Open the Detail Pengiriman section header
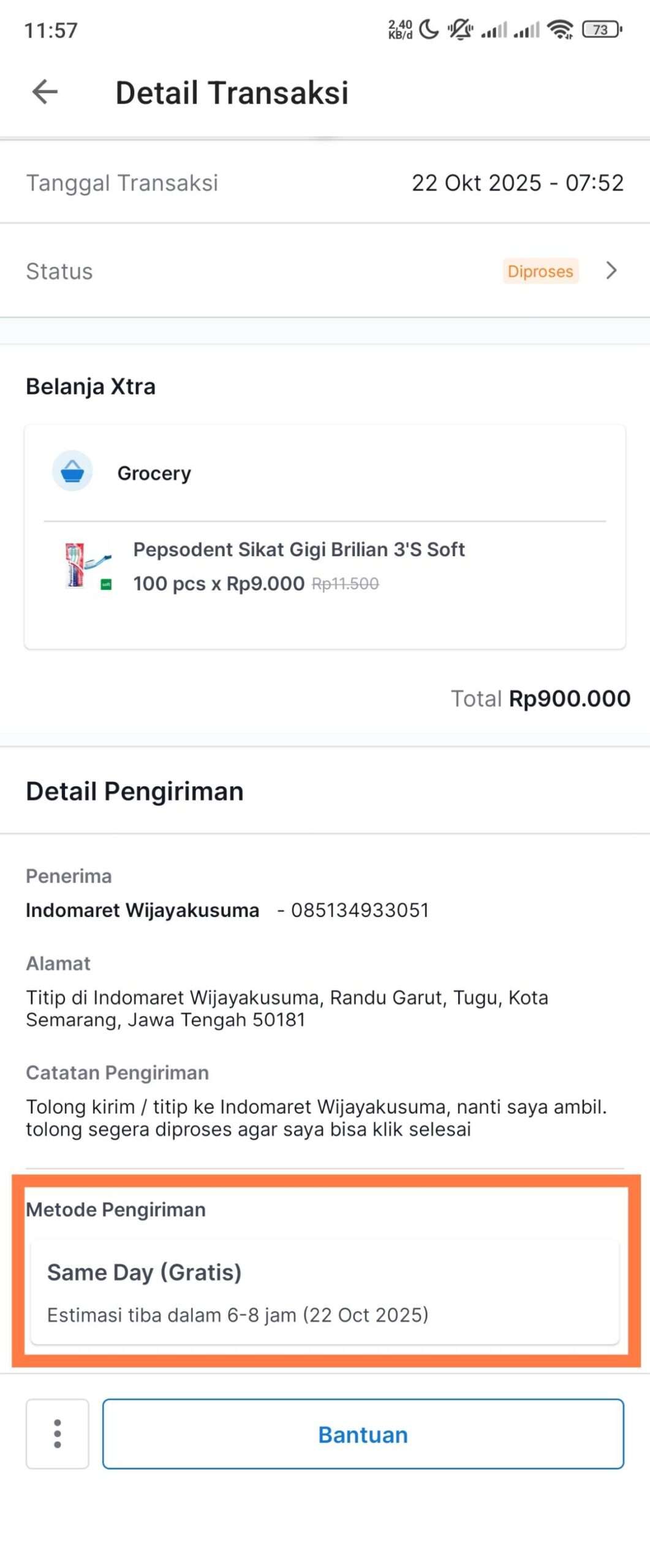This screenshot has width=650, height=1568. 134,791
